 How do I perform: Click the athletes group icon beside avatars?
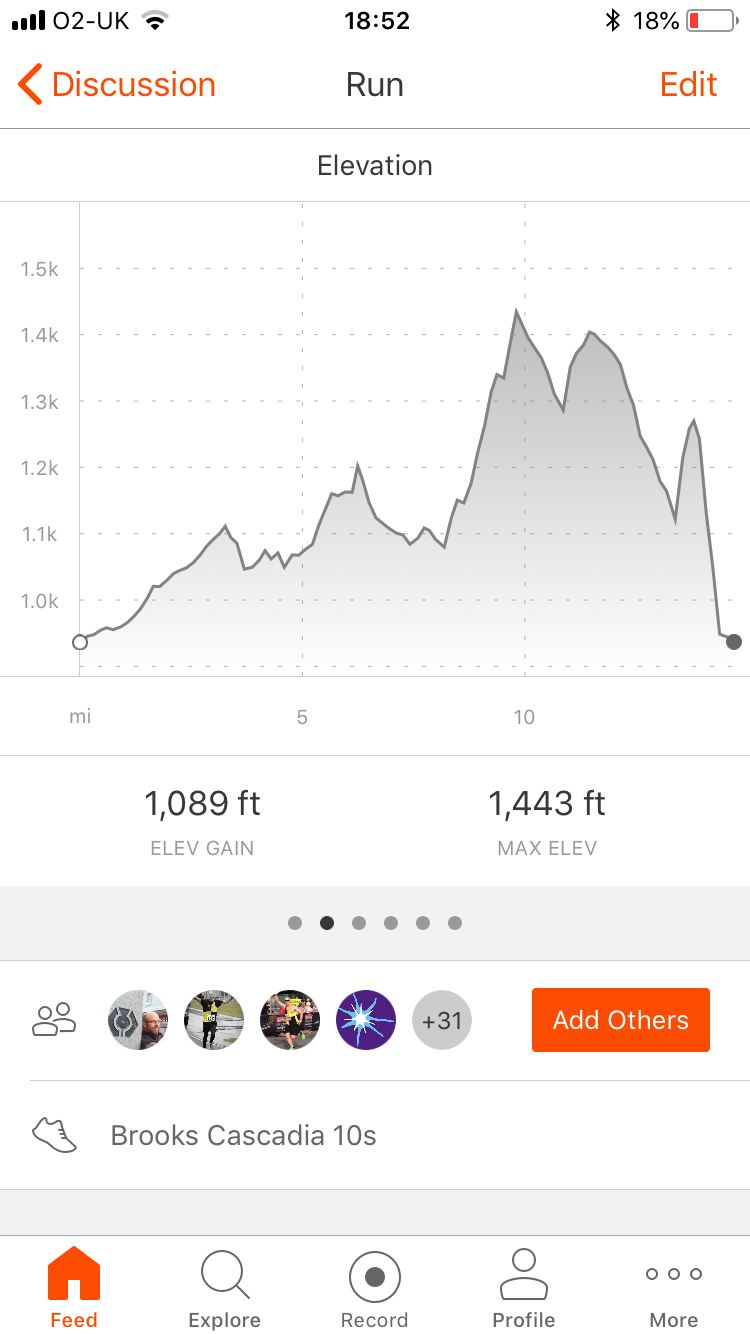54,1019
